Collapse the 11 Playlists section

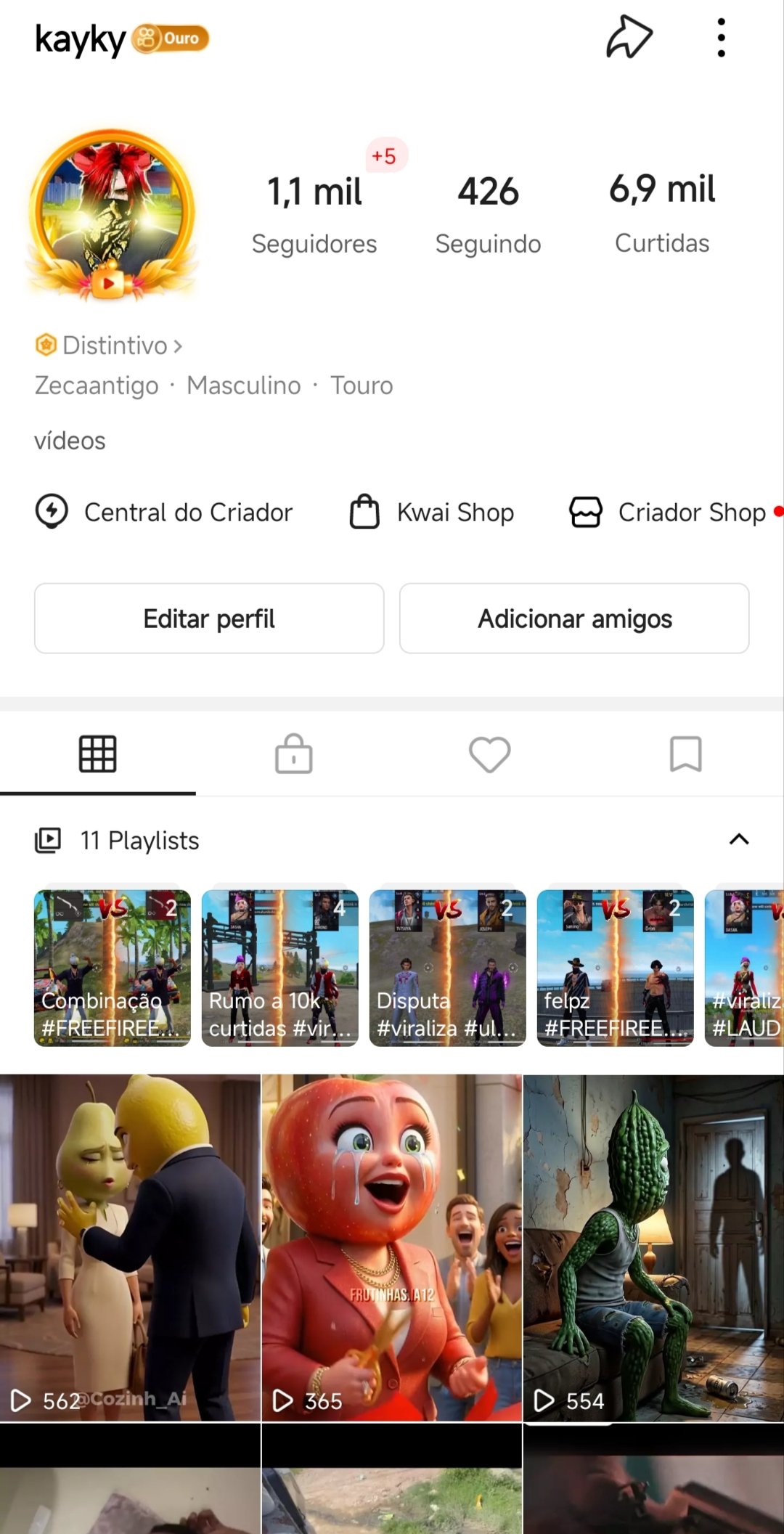coord(738,840)
